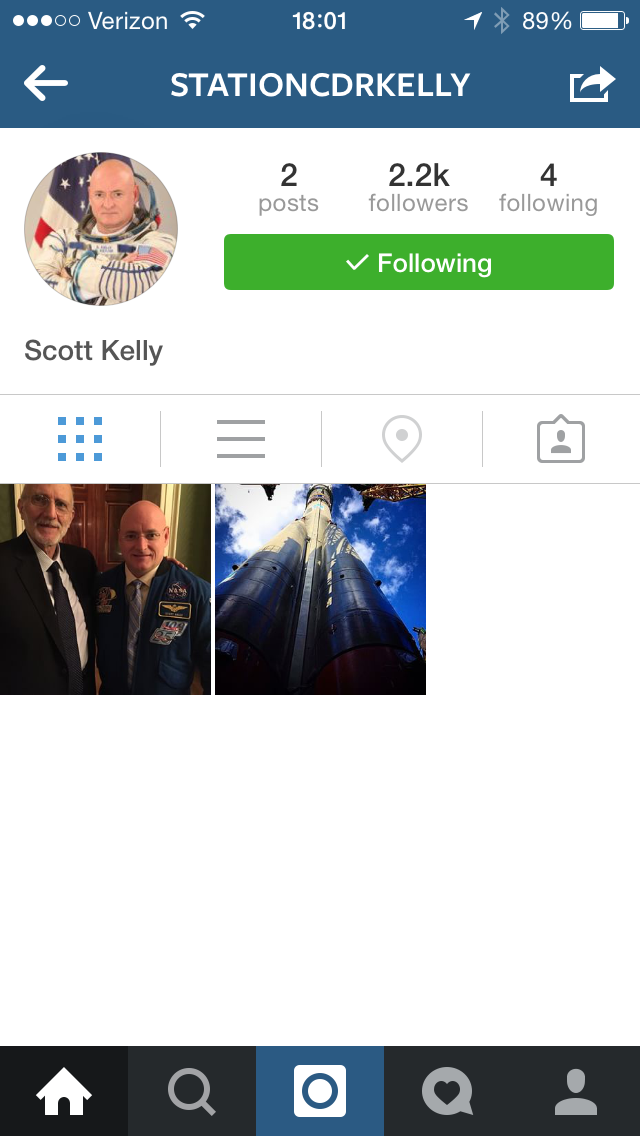Go back using the top-left arrow
Viewport: 640px width, 1136px height.
coord(46,84)
